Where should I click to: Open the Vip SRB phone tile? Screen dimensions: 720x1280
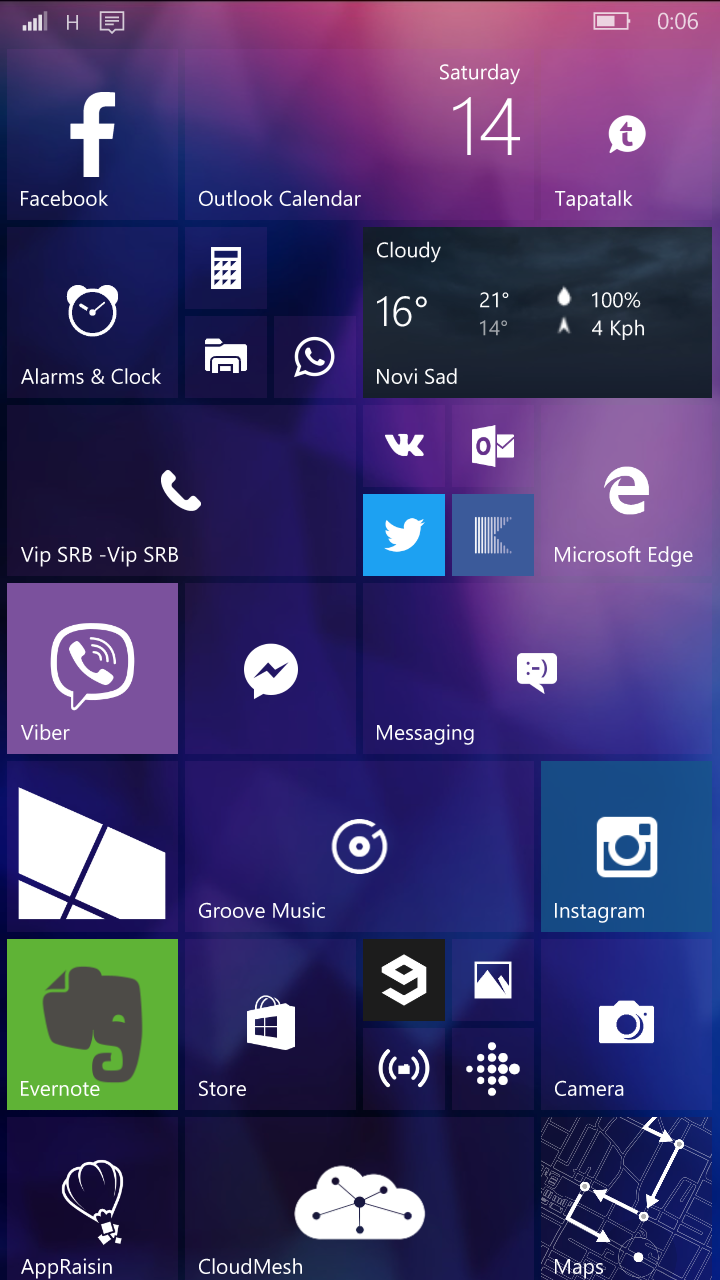(x=181, y=491)
